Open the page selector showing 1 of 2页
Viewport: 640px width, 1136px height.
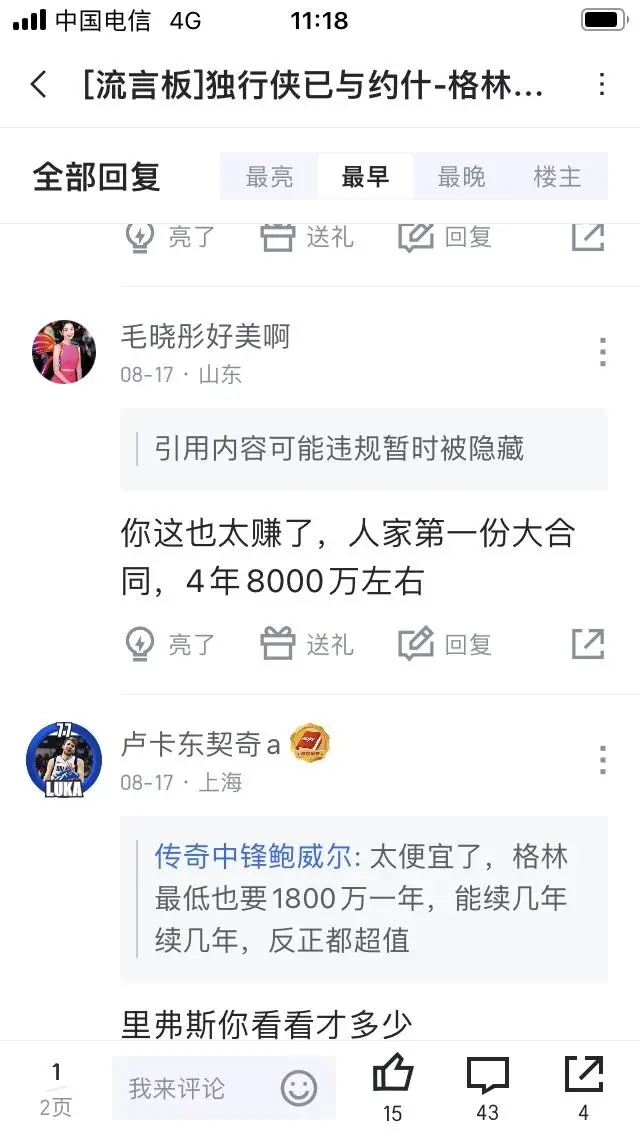click(x=56, y=1088)
